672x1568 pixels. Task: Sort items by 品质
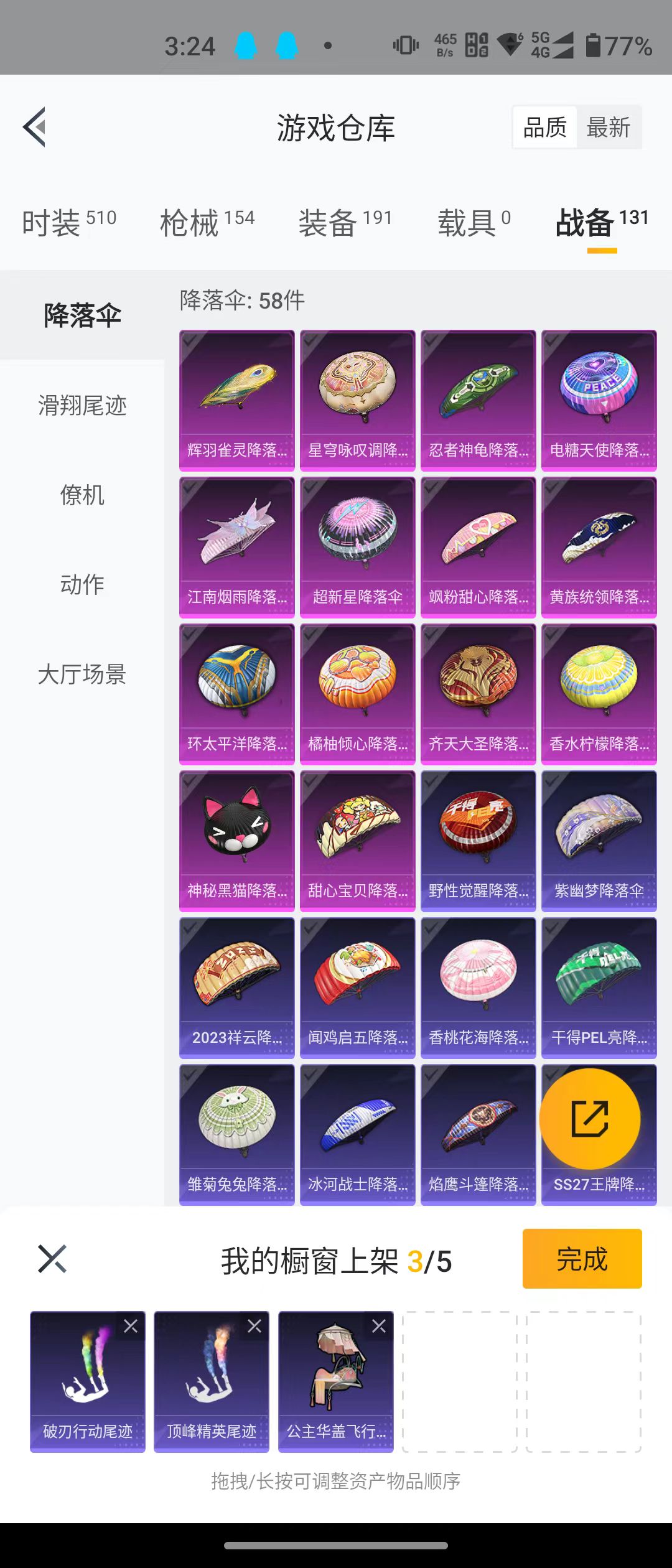pos(545,128)
